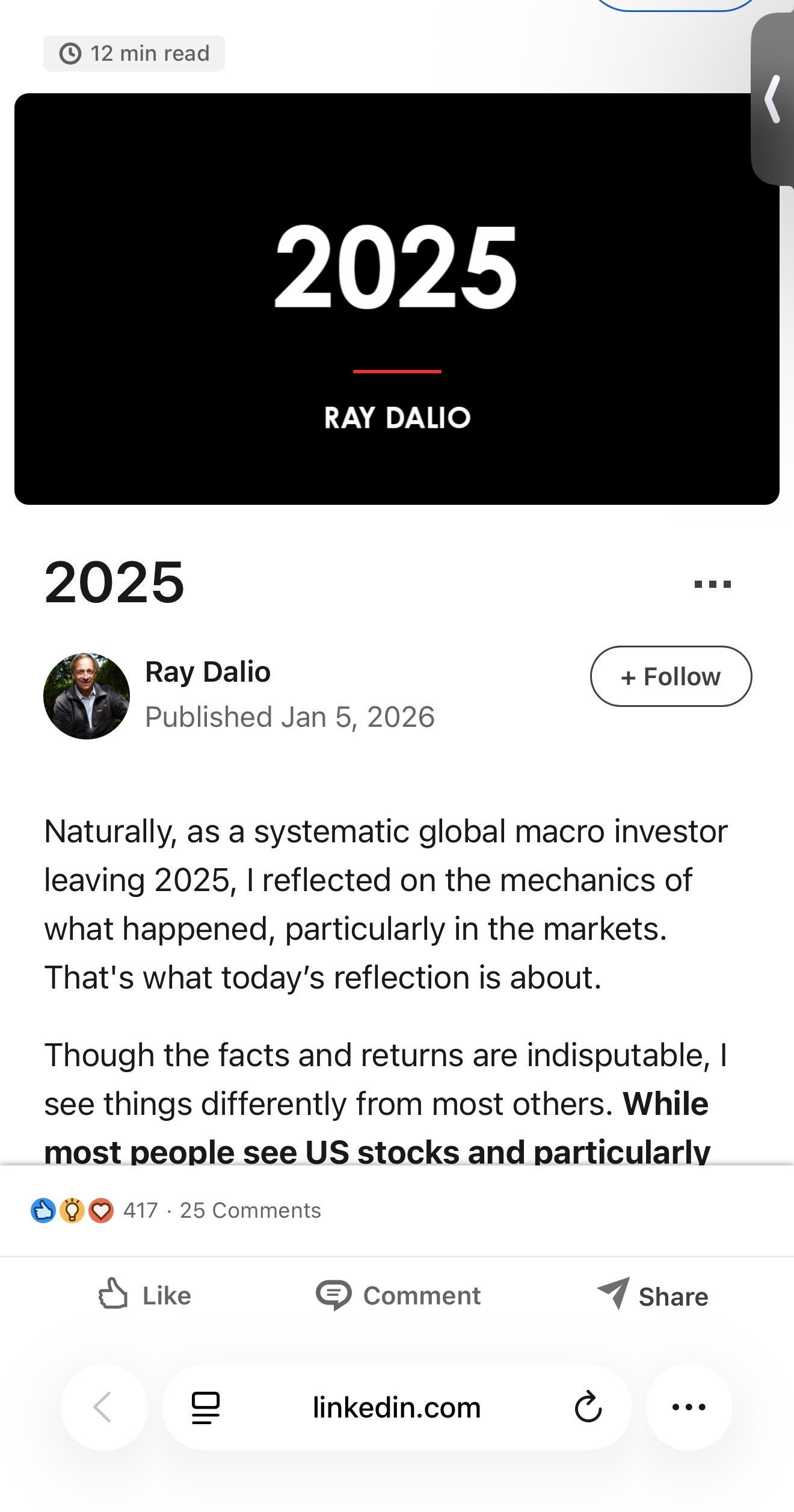Go back in the browser

click(x=103, y=1407)
